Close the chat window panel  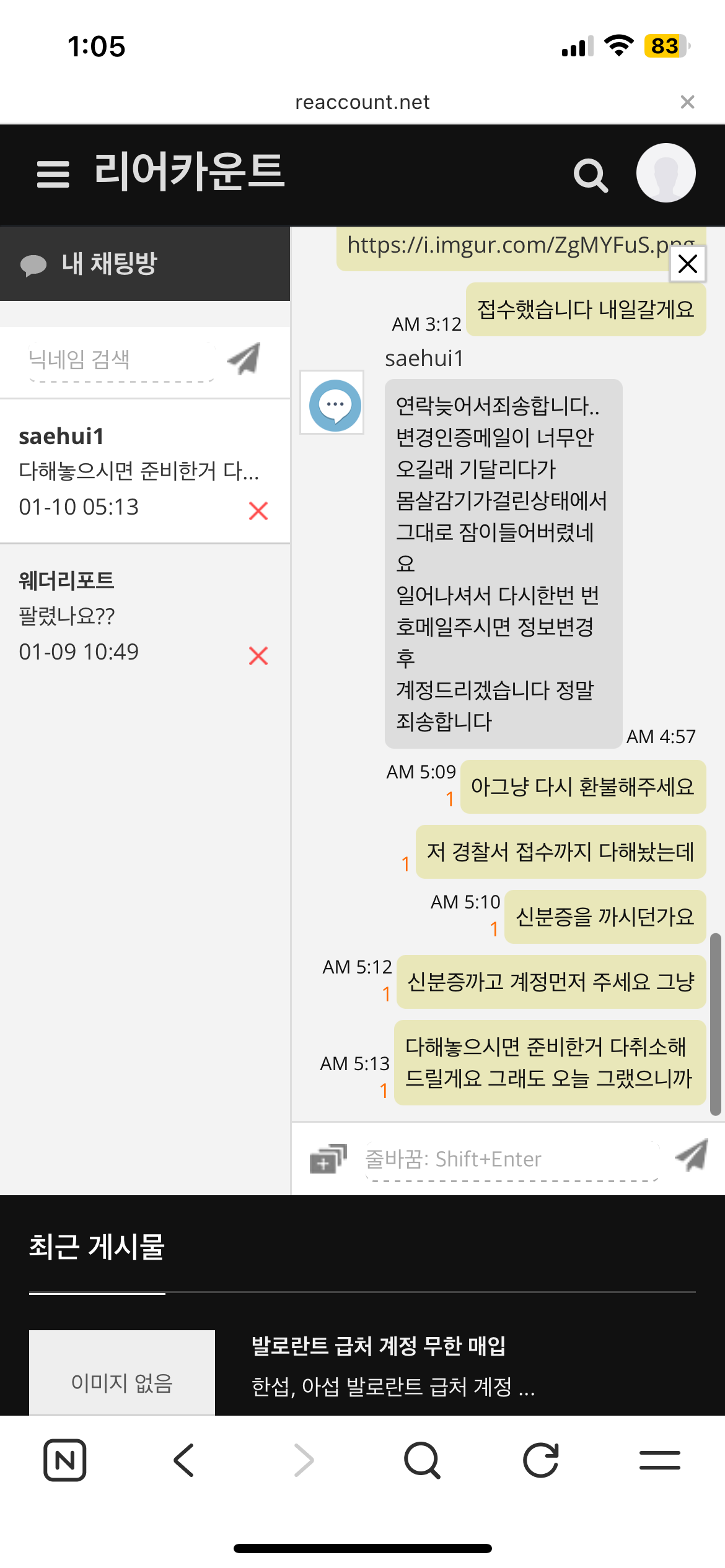pos(687,264)
